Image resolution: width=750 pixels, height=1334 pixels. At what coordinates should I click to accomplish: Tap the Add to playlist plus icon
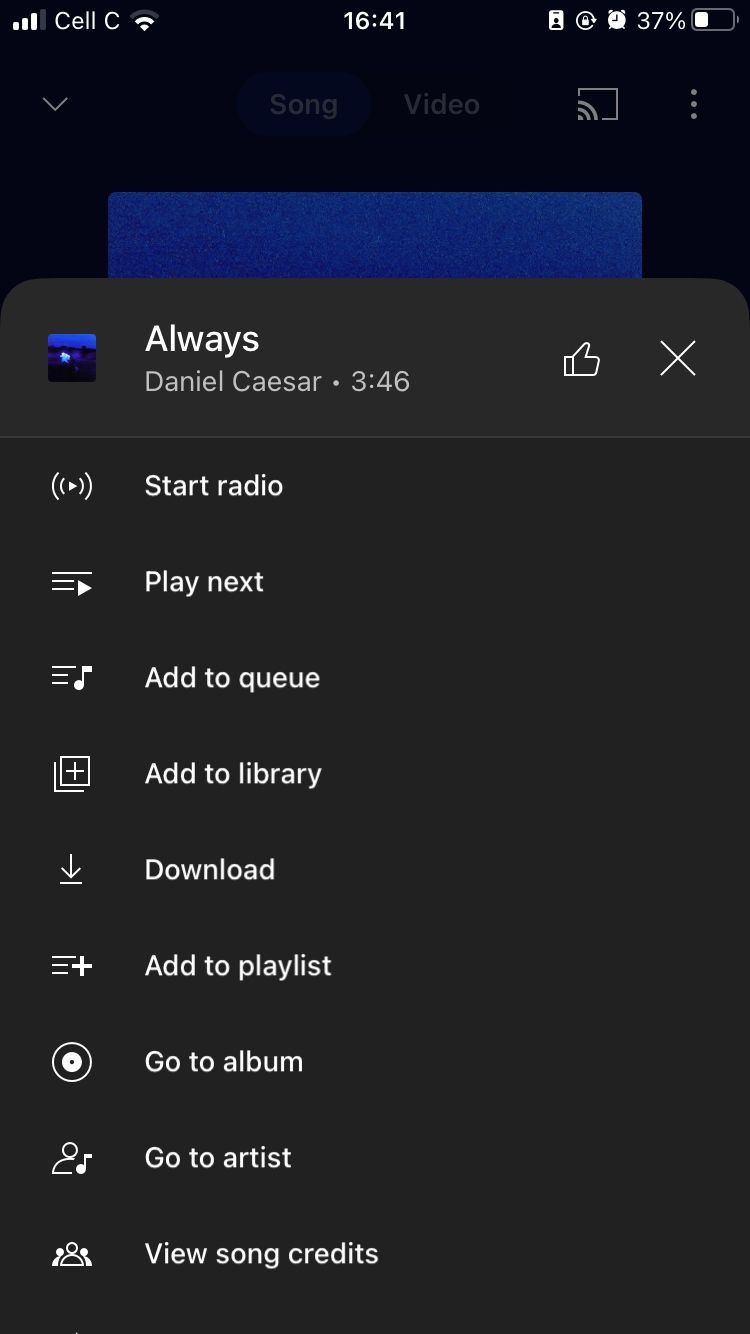(x=71, y=965)
